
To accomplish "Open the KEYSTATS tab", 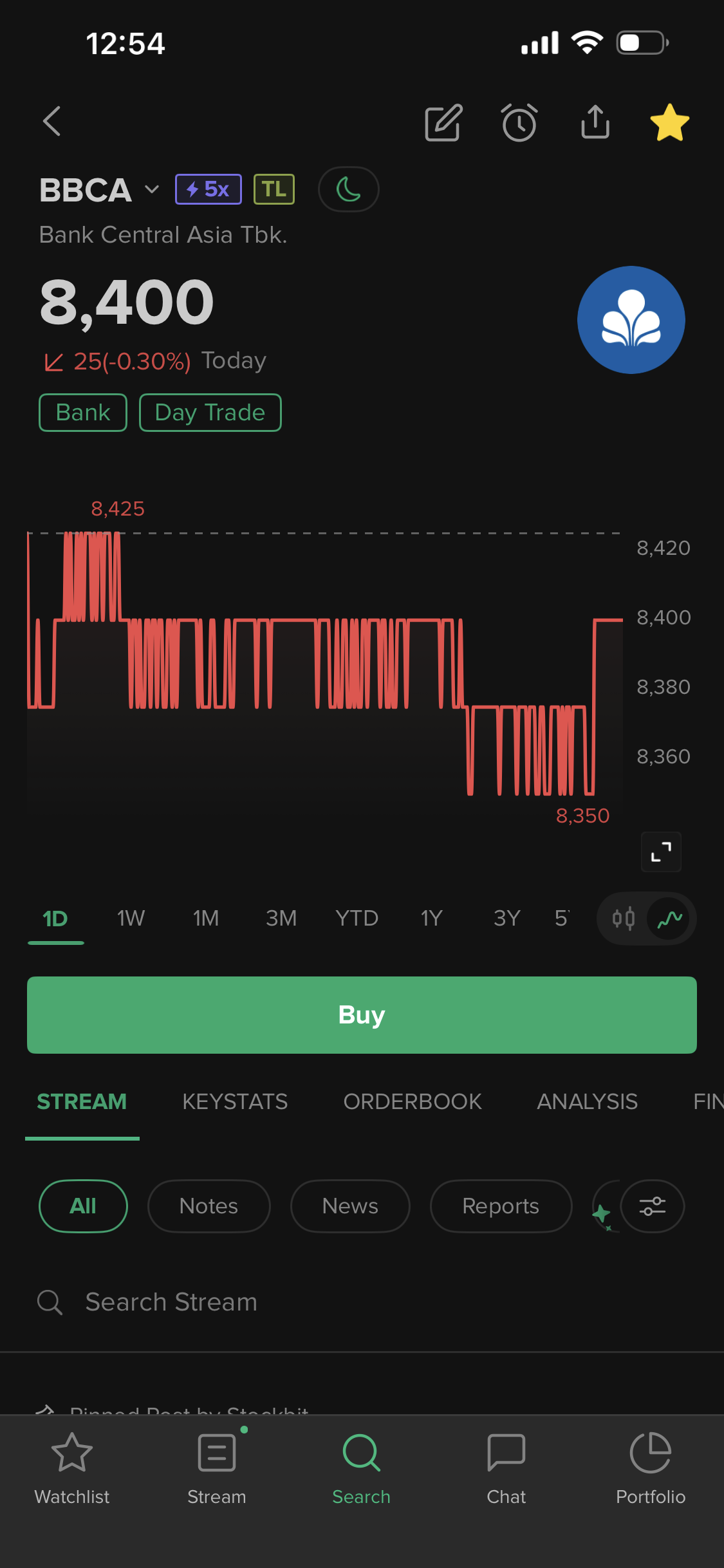I will 235,1102.
